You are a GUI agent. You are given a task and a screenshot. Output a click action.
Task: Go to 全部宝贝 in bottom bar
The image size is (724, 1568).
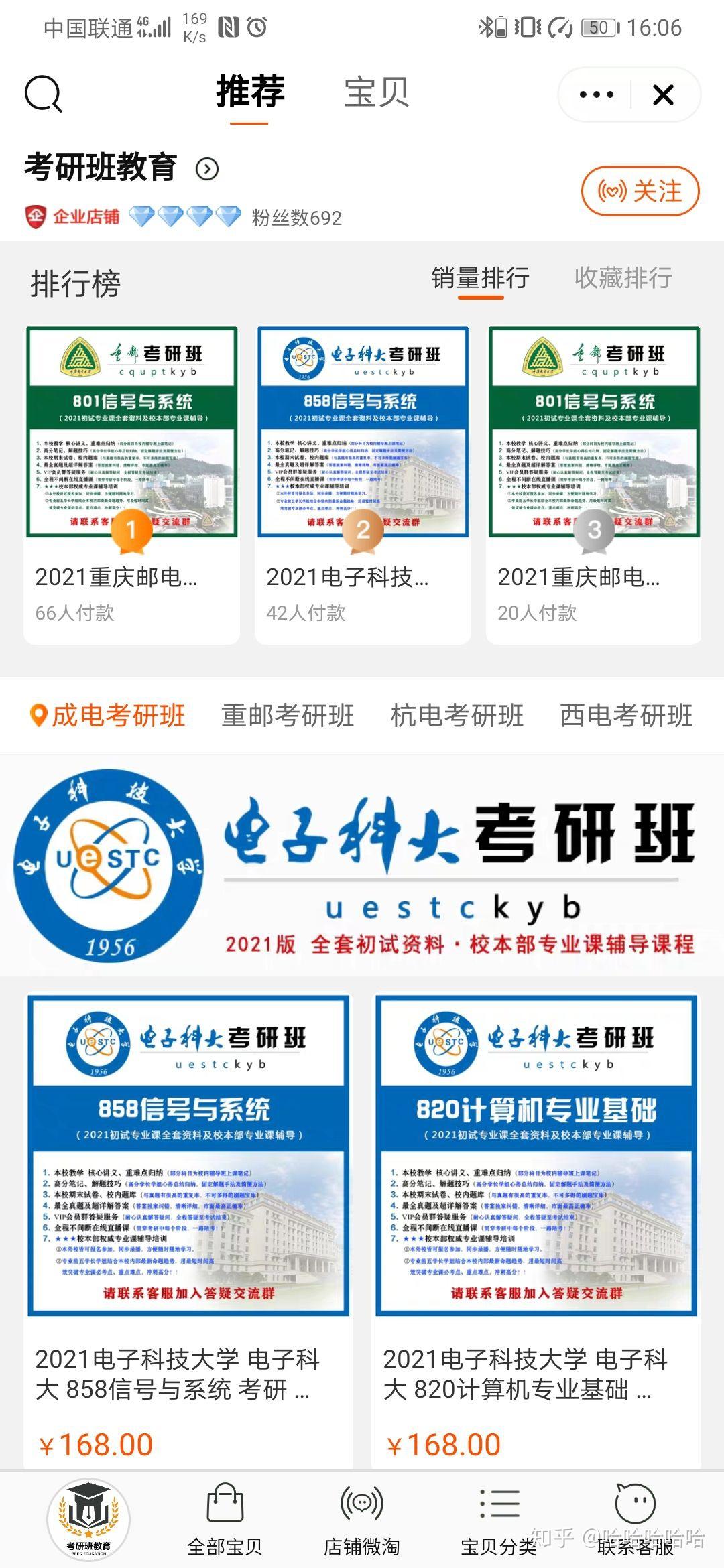[225, 1520]
